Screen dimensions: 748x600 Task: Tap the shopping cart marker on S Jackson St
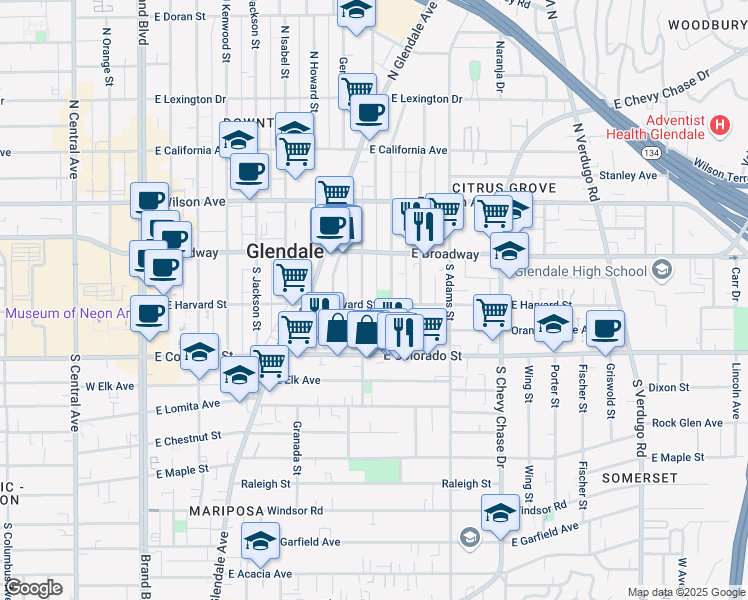tap(291, 277)
